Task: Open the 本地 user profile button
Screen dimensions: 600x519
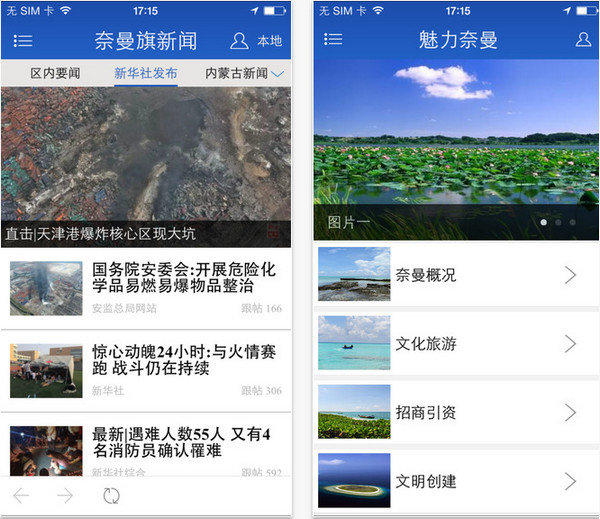Action: pos(255,41)
